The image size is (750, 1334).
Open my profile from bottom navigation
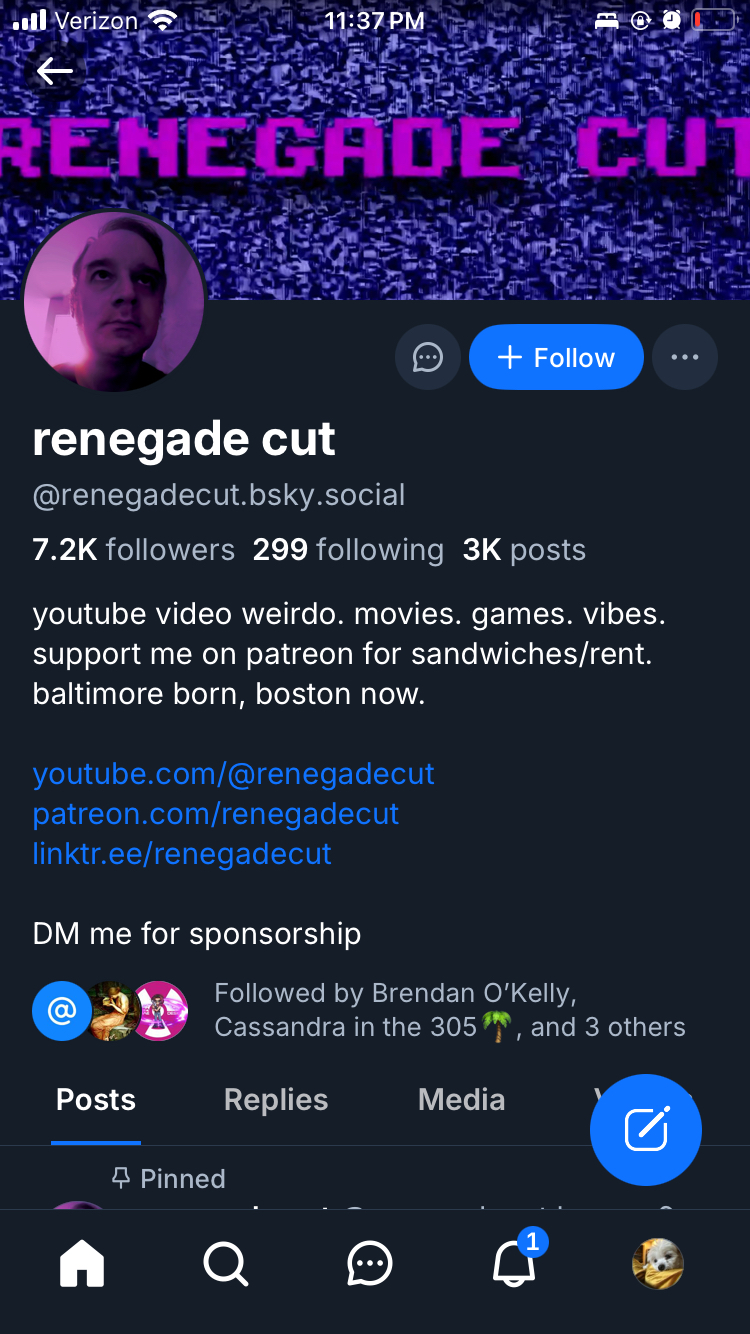click(x=658, y=1264)
